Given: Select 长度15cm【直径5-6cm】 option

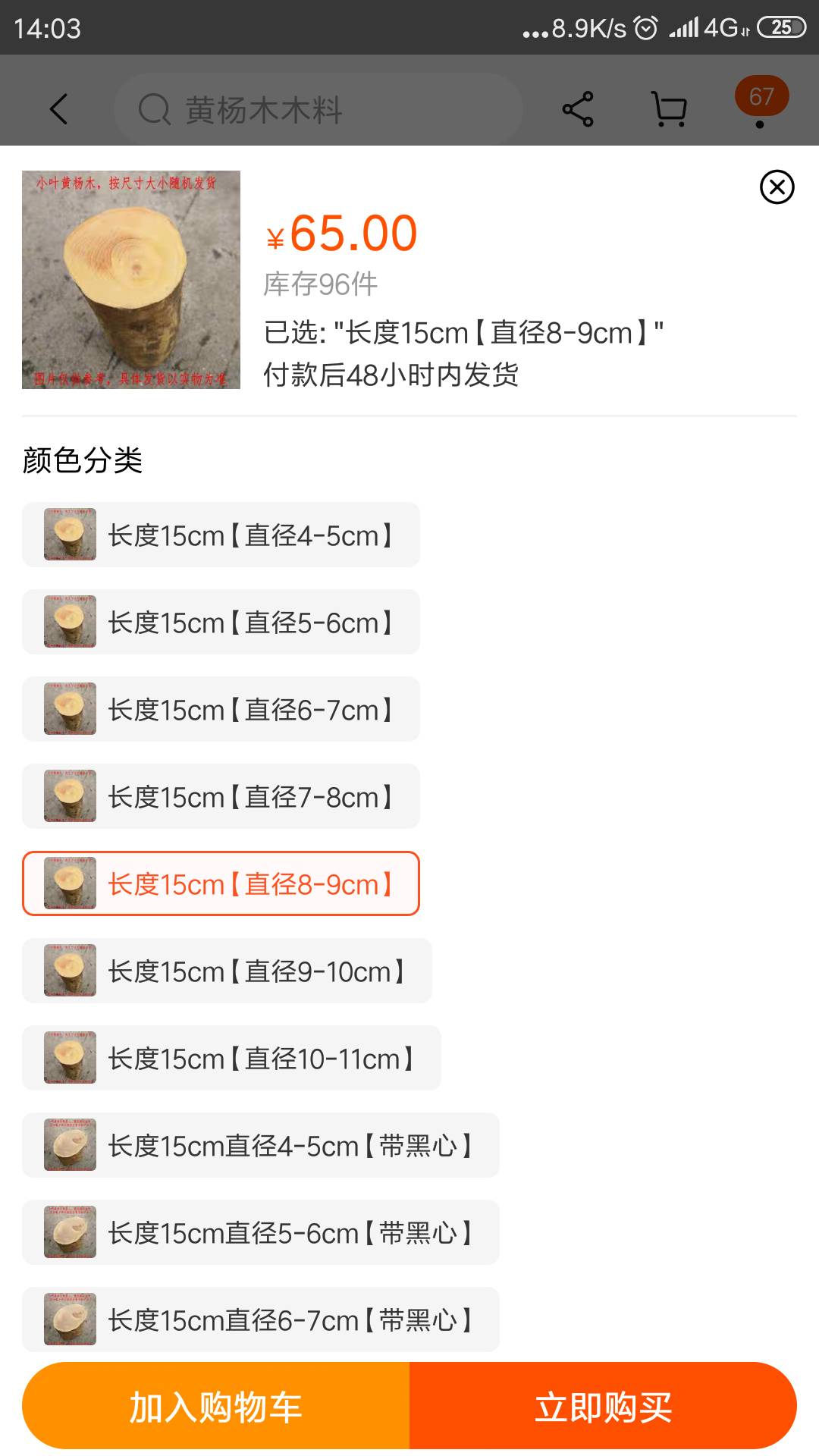Looking at the screenshot, I should pyautogui.click(x=221, y=622).
